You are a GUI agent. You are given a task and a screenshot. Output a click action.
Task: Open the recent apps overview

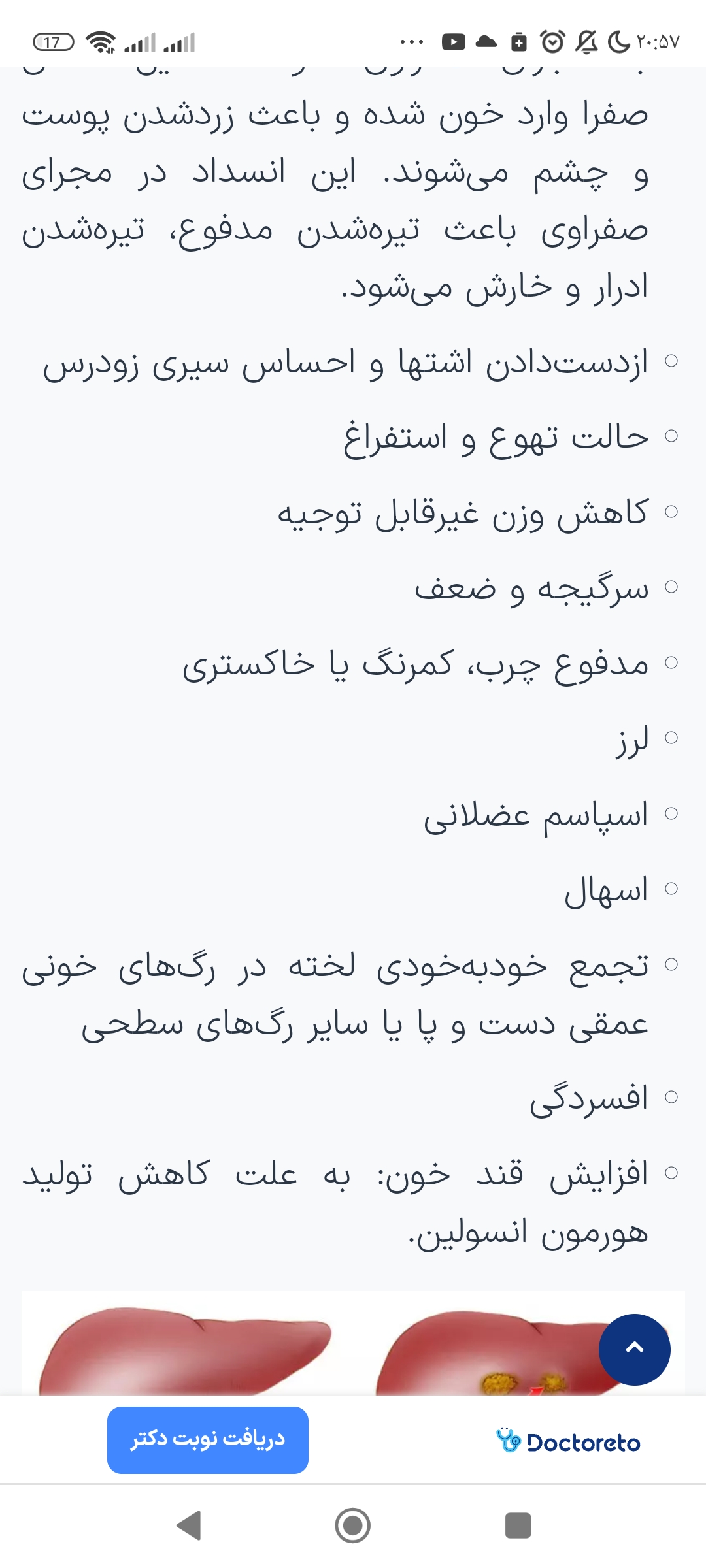(518, 1526)
